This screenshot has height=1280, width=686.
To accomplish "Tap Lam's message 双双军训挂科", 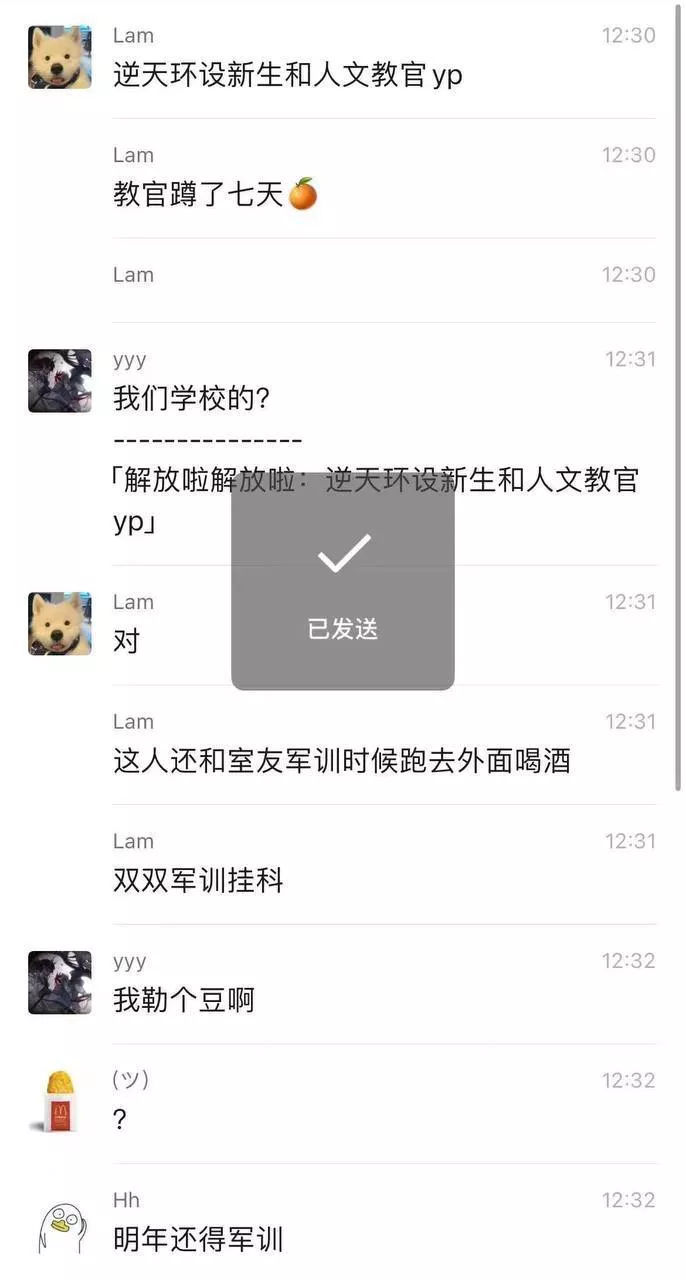I will [x=199, y=880].
